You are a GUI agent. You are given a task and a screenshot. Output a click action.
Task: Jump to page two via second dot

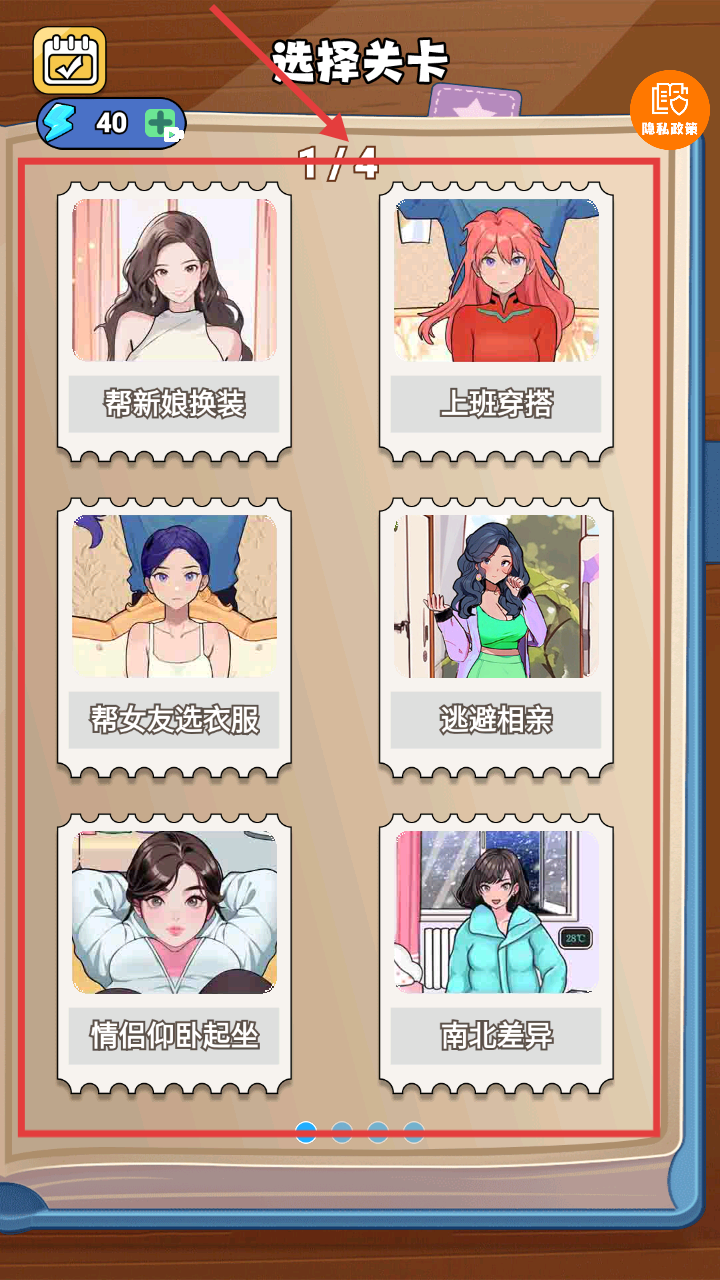[x=342, y=1132]
